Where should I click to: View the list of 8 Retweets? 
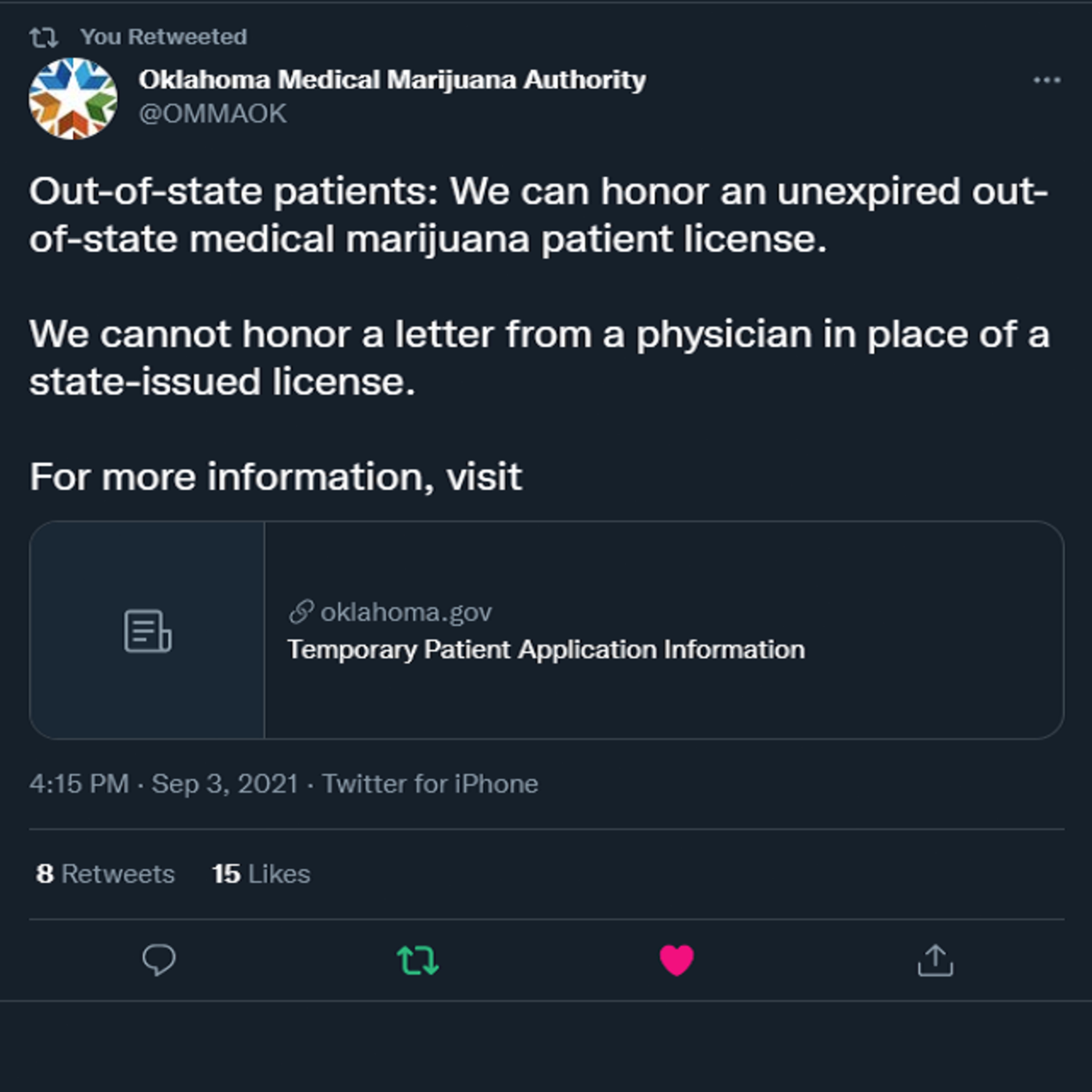coord(105,874)
